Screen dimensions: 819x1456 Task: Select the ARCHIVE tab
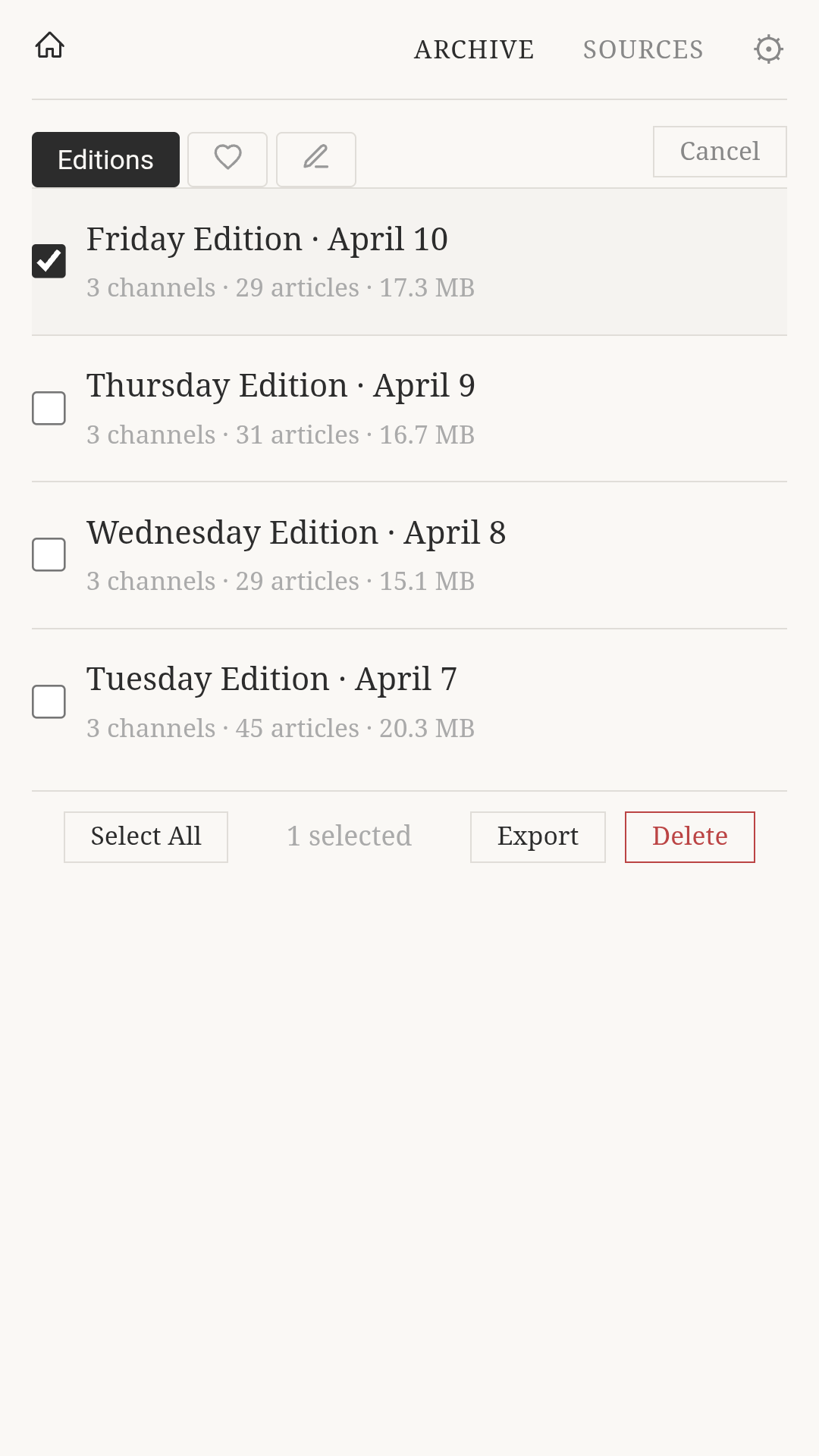coord(473,49)
